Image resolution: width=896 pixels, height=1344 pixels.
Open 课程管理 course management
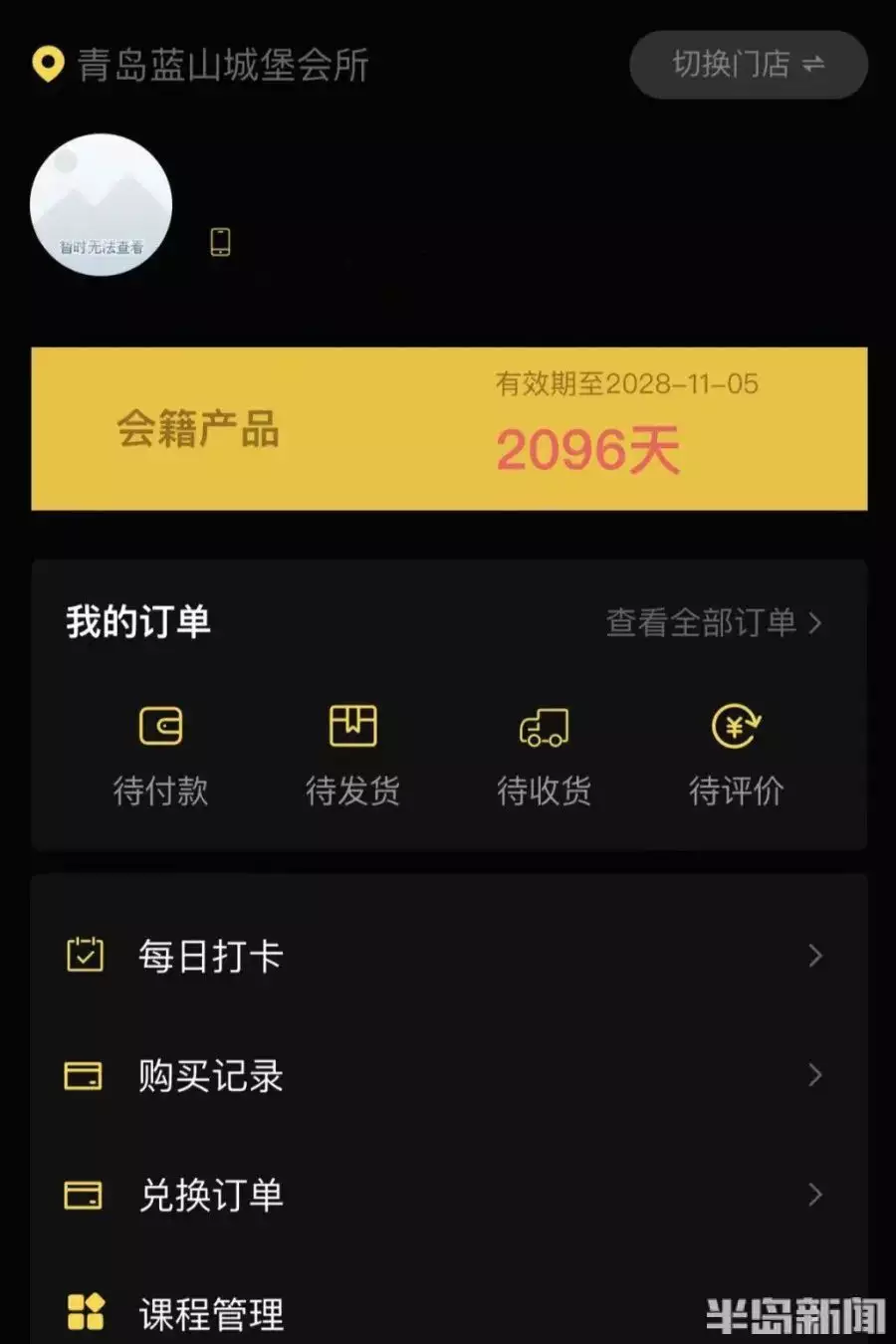pos(211,1313)
